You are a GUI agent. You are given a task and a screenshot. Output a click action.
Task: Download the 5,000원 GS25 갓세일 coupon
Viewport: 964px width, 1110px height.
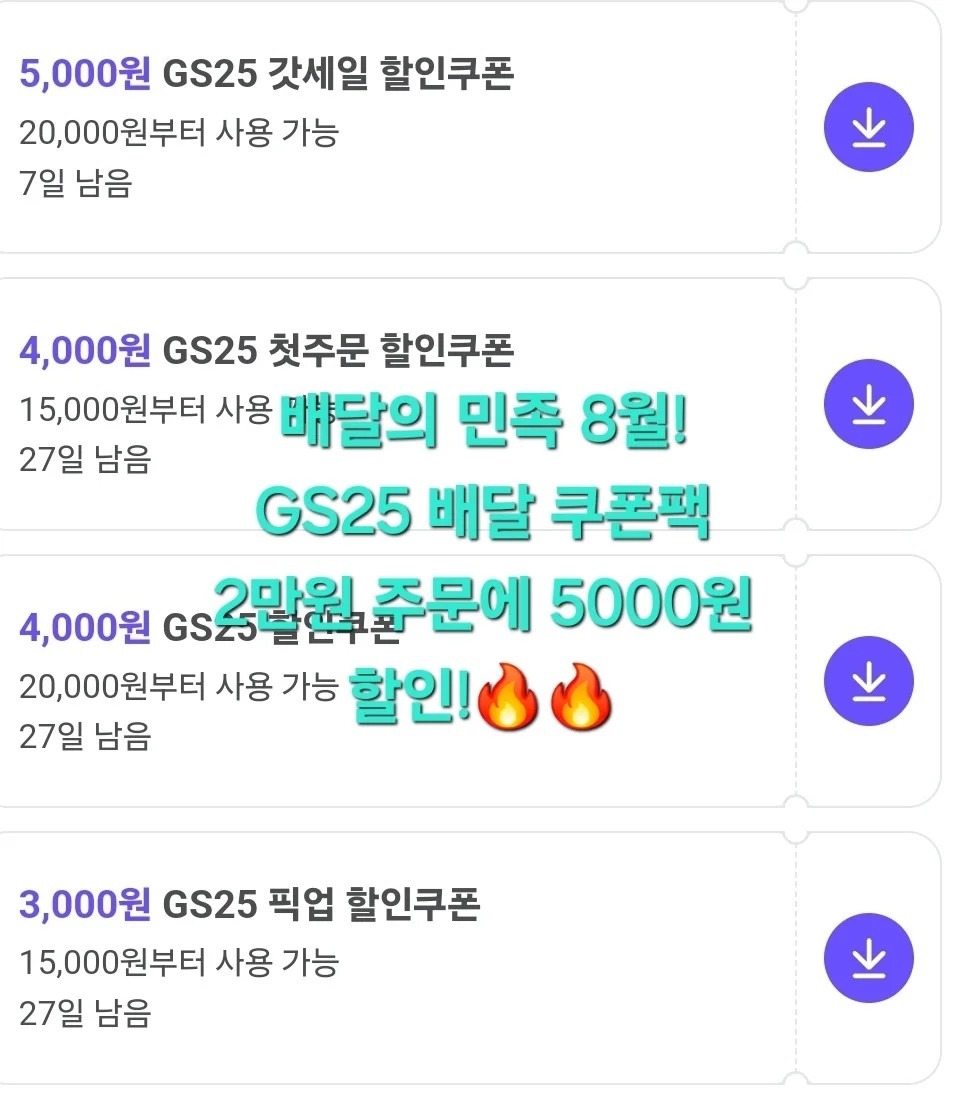tap(868, 128)
